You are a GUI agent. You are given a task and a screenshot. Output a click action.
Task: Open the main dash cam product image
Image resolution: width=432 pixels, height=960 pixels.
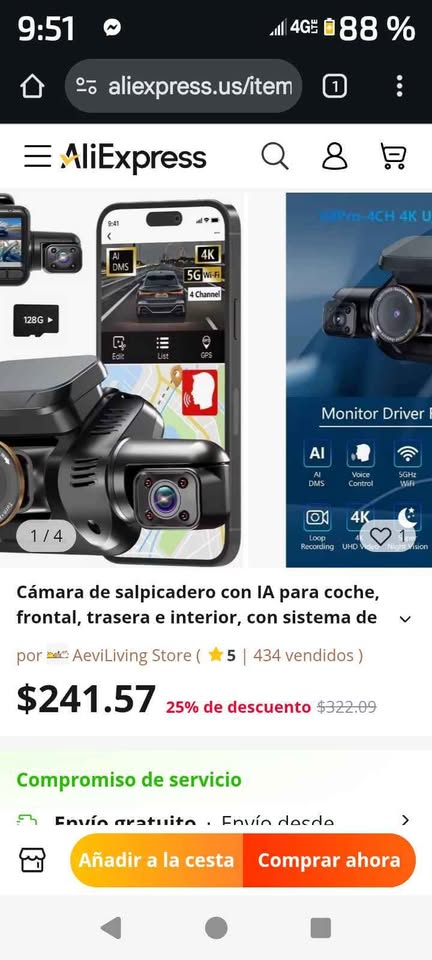click(122, 380)
